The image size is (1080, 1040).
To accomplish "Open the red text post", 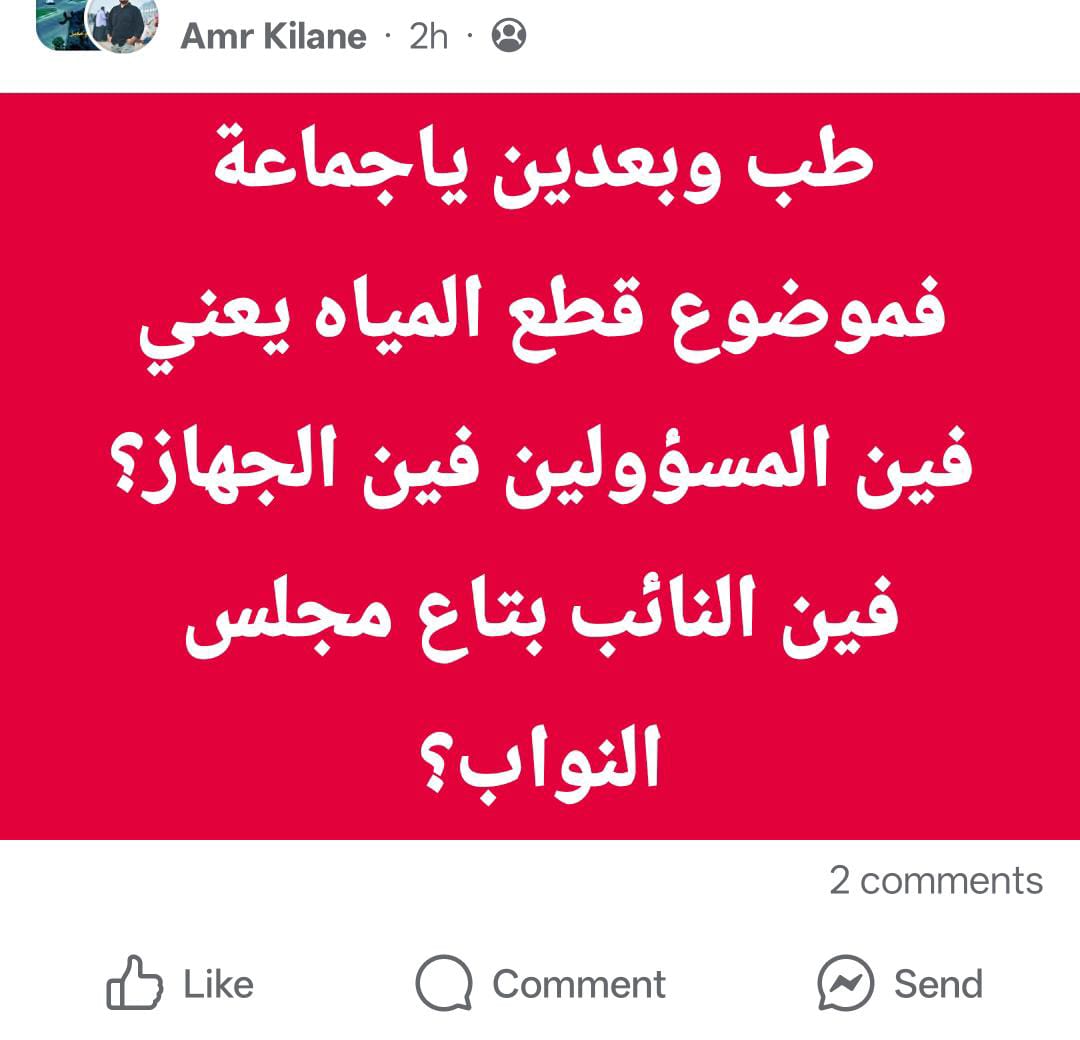I will click(540, 466).
